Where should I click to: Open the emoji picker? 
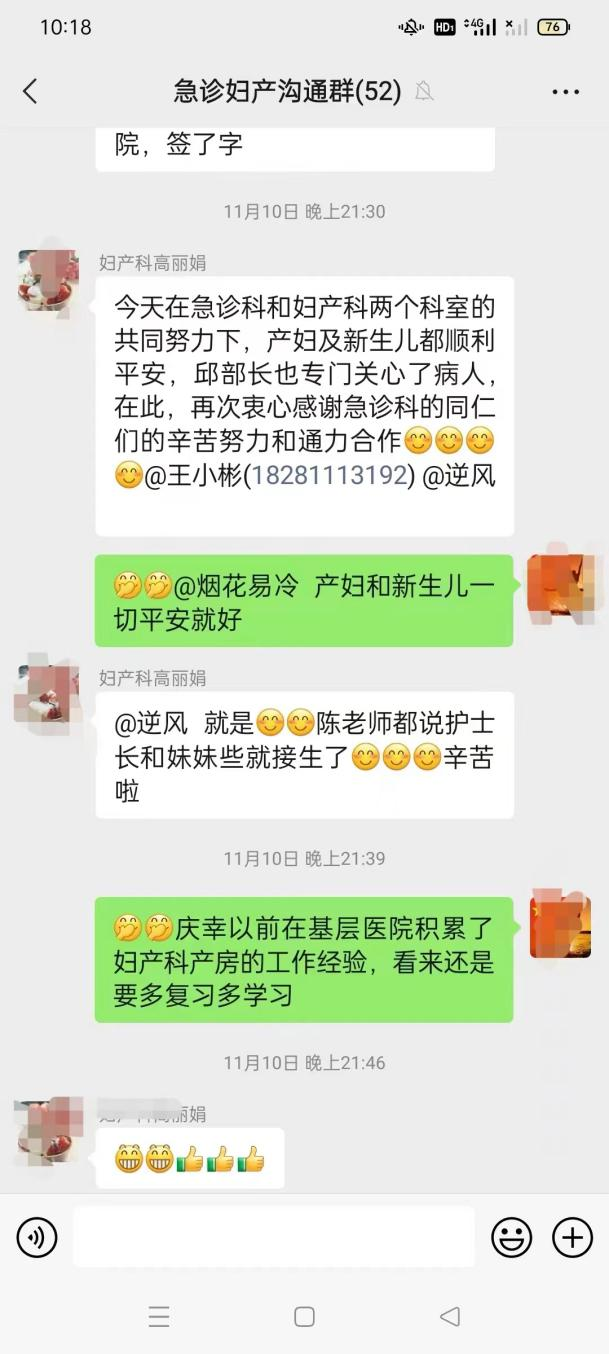point(511,1238)
